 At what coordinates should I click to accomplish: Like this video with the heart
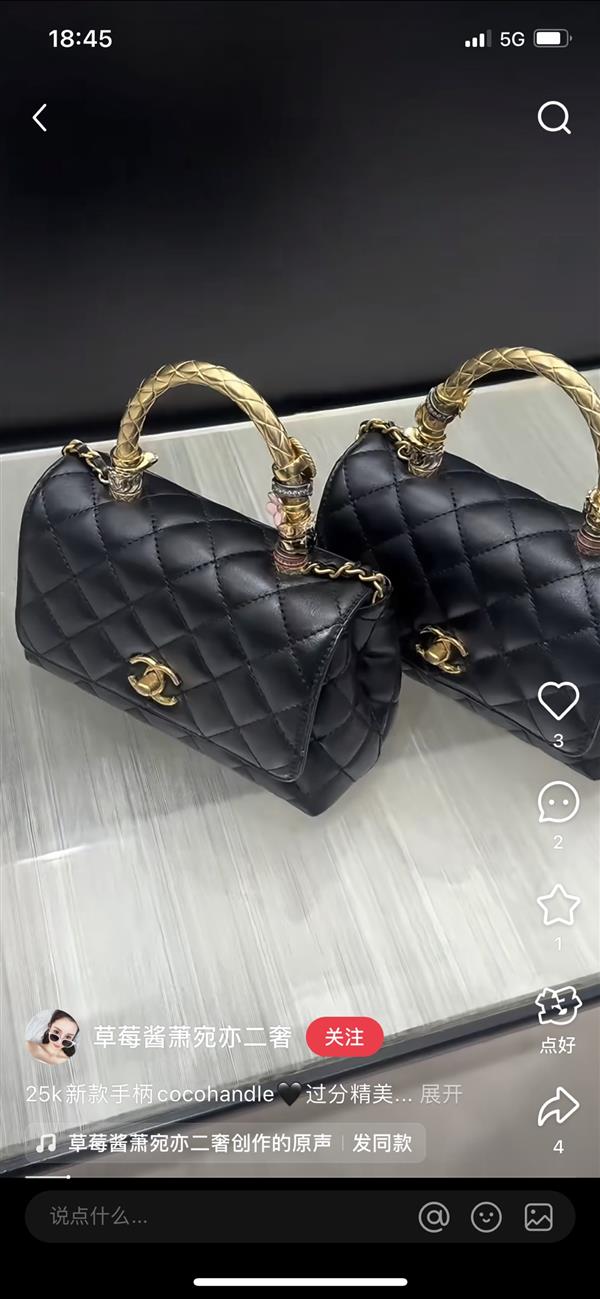coord(558,701)
